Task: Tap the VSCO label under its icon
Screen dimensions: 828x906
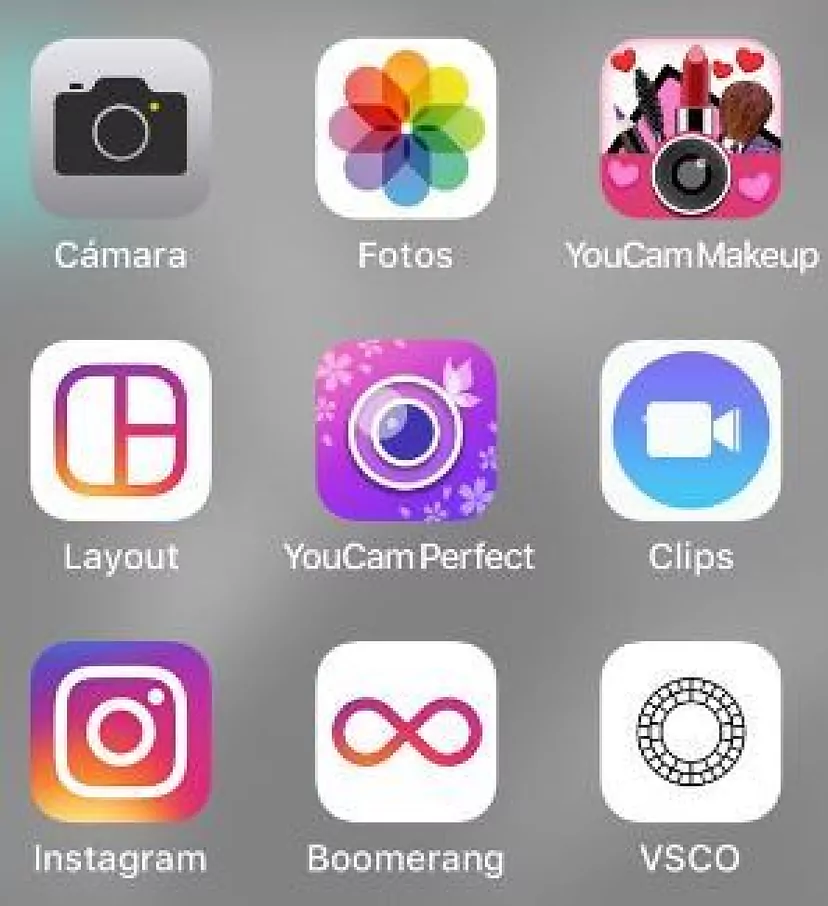Action: tap(688, 857)
